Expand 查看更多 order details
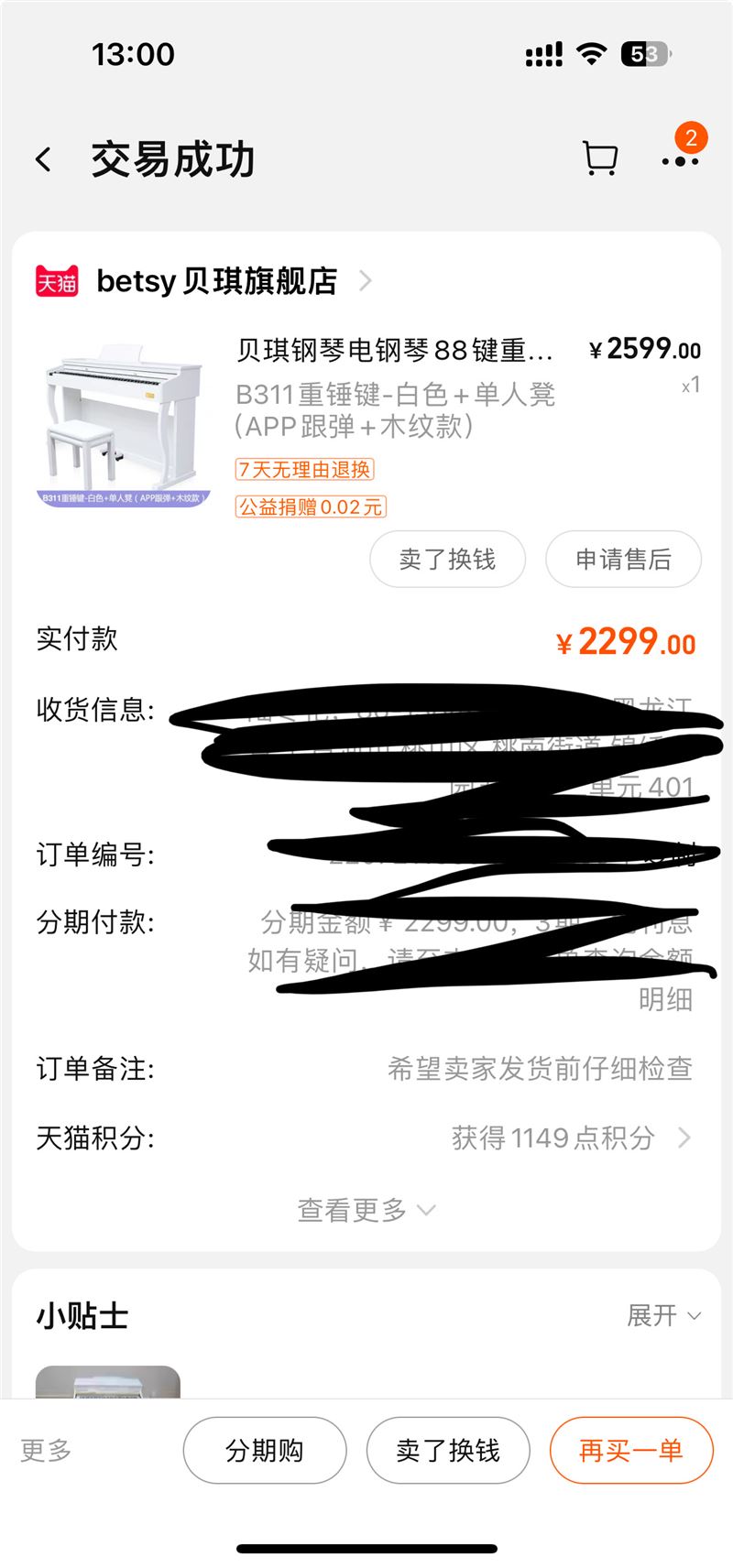 pos(366,1210)
